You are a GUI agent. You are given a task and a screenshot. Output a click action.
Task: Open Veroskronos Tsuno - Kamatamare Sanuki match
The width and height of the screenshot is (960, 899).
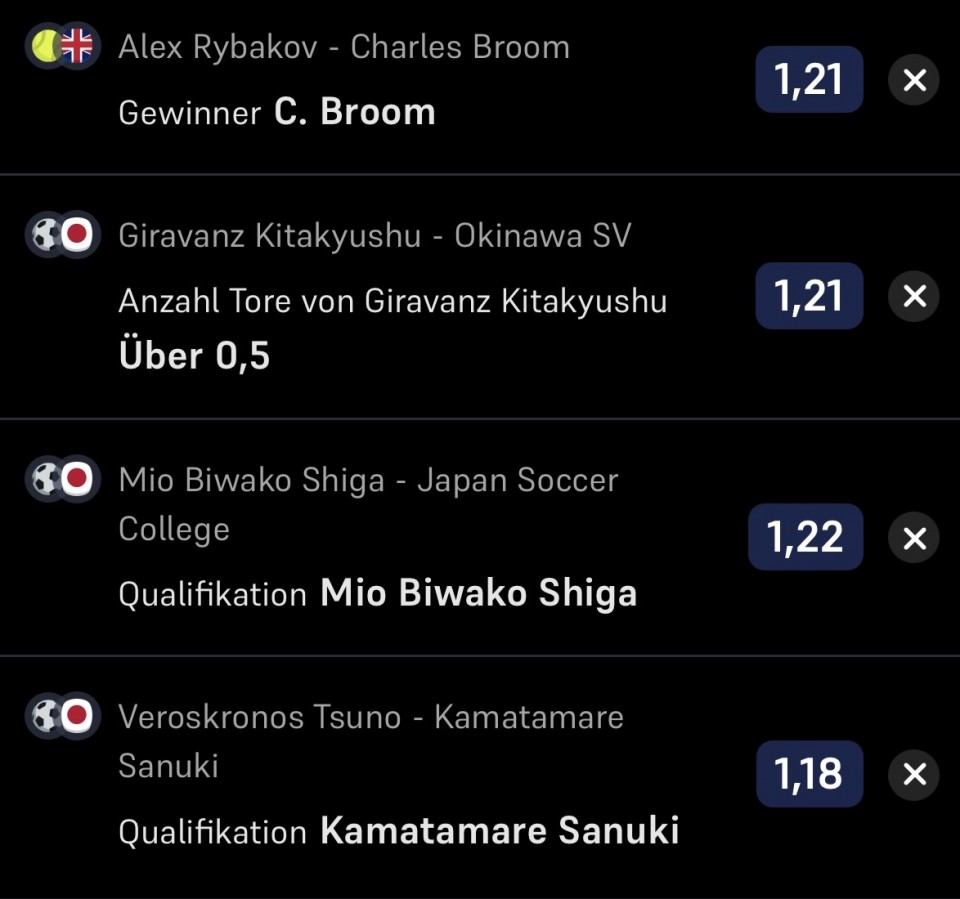(371, 741)
